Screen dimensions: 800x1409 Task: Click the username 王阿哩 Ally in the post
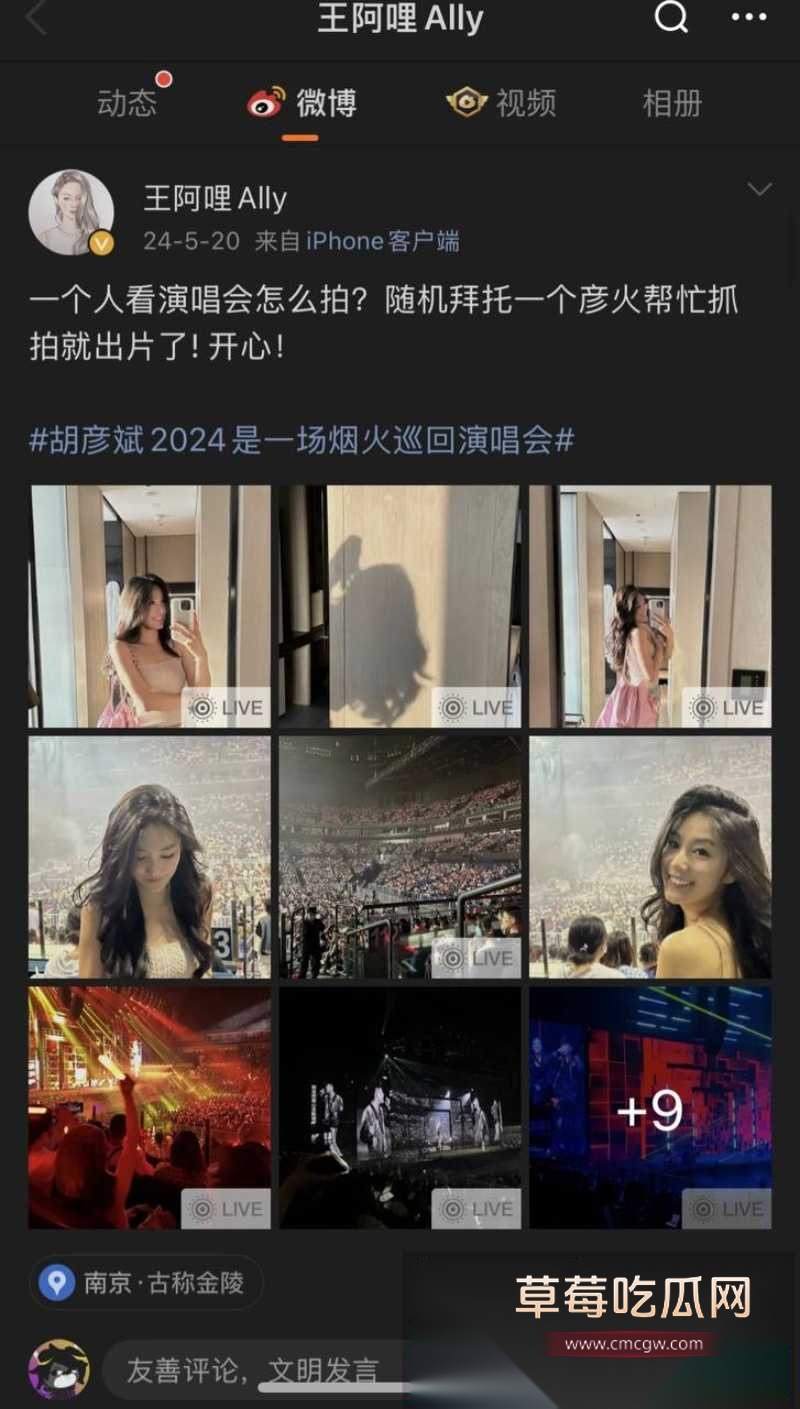pos(213,199)
